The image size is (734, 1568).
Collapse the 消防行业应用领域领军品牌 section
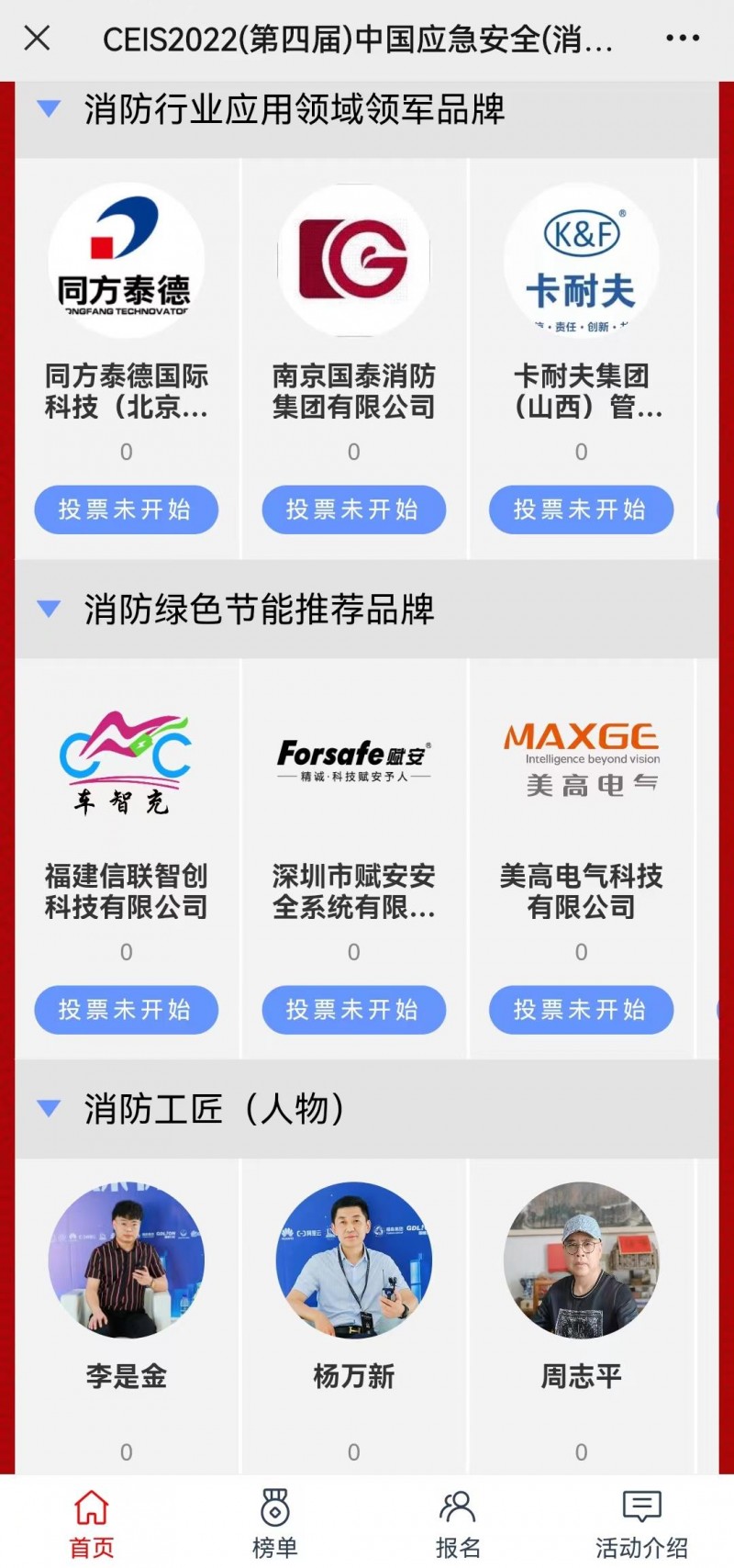tap(49, 109)
